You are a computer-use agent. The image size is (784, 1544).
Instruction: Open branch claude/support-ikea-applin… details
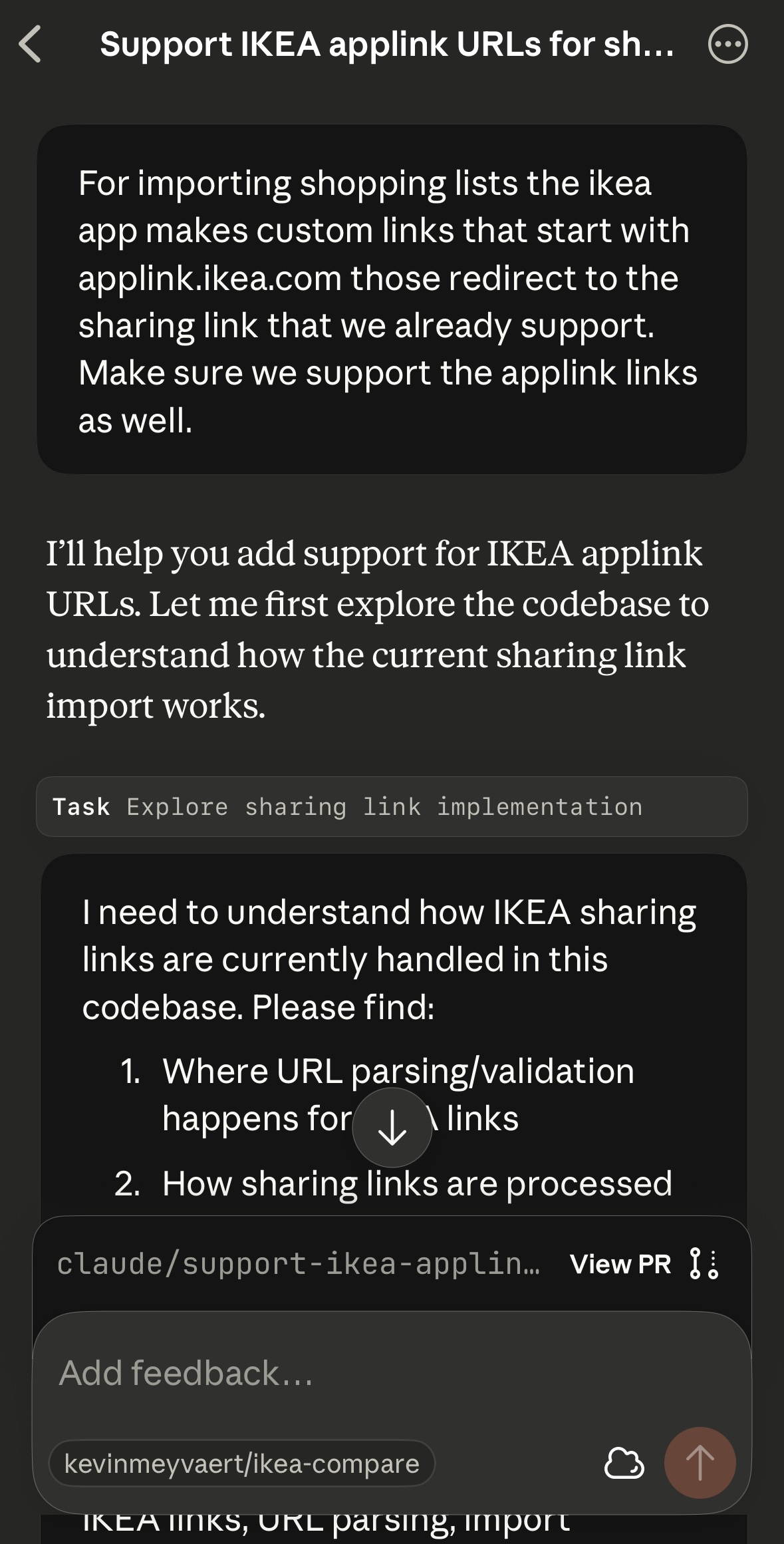click(x=299, y=1264)
